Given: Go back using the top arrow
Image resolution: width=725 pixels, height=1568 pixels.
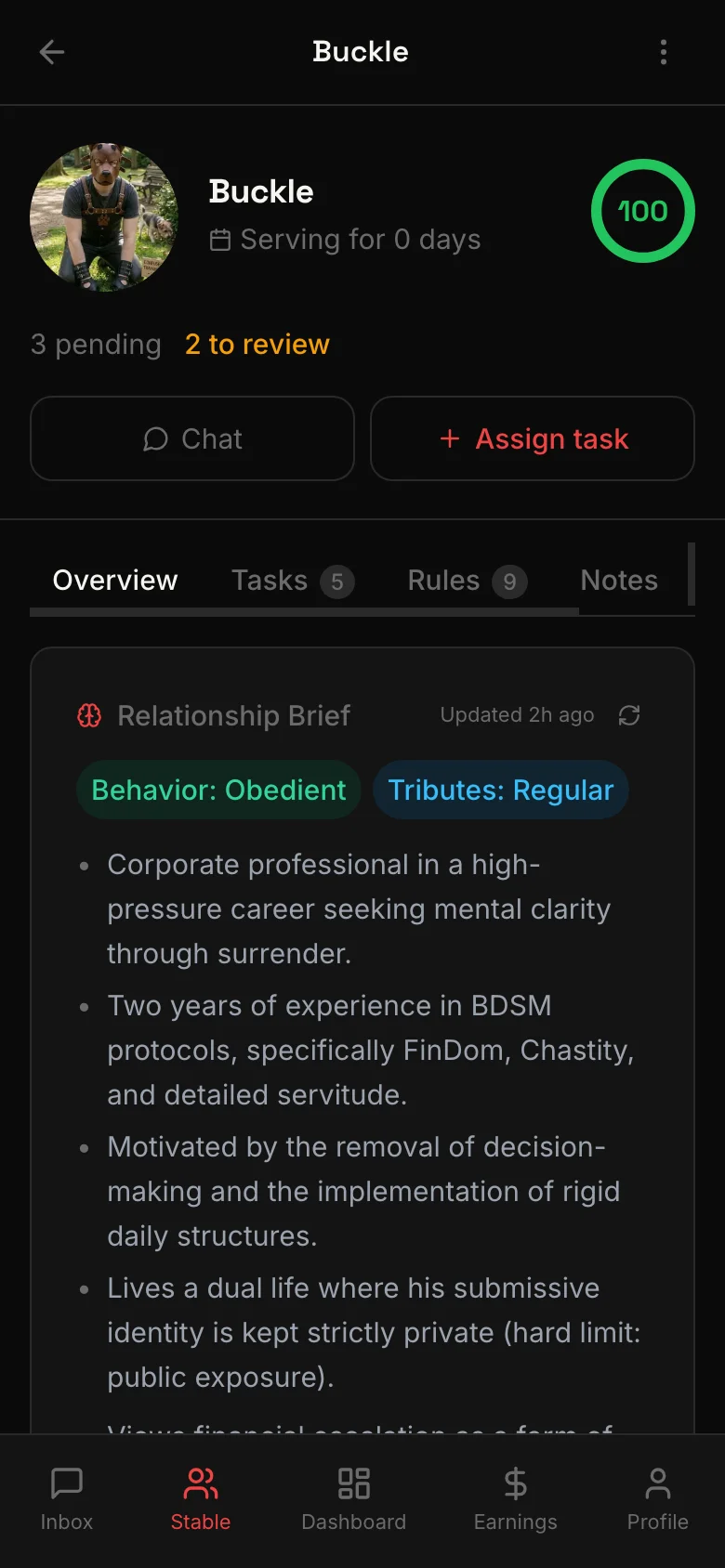Looking at the screenshot, I should pos(52,52).
